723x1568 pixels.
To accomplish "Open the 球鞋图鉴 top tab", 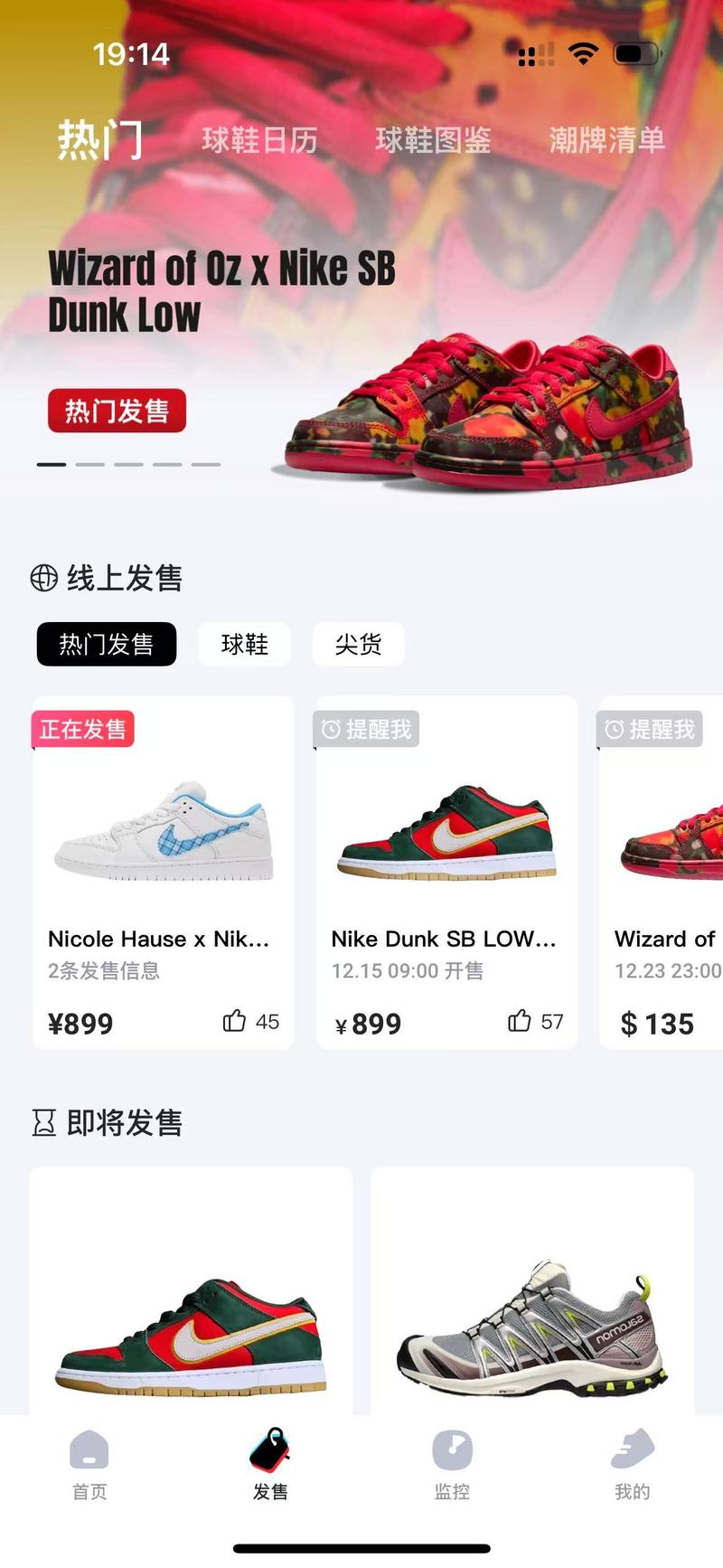I will pos(433,140).
